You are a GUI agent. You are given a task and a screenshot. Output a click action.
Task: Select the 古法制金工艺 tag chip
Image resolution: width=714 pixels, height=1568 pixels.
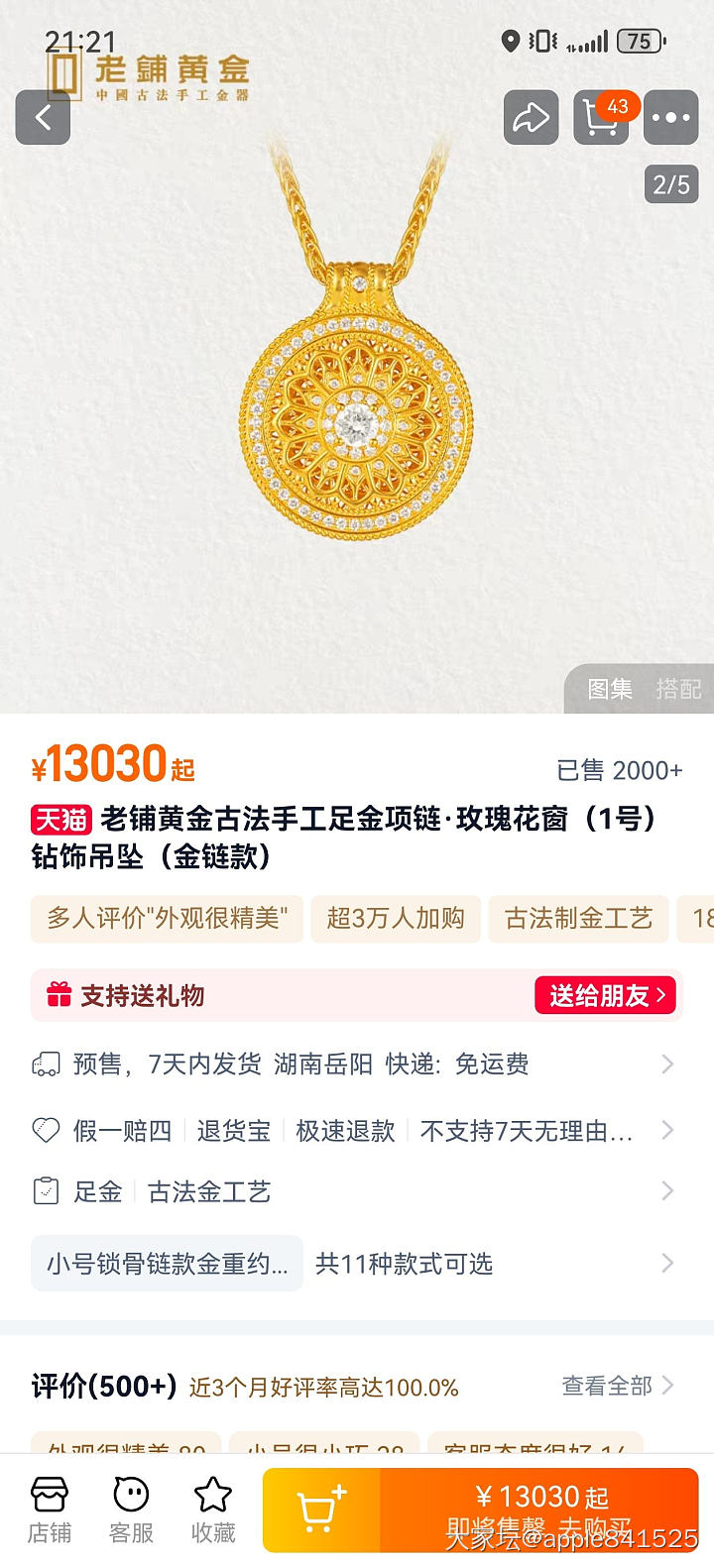[x=578, y=919]
